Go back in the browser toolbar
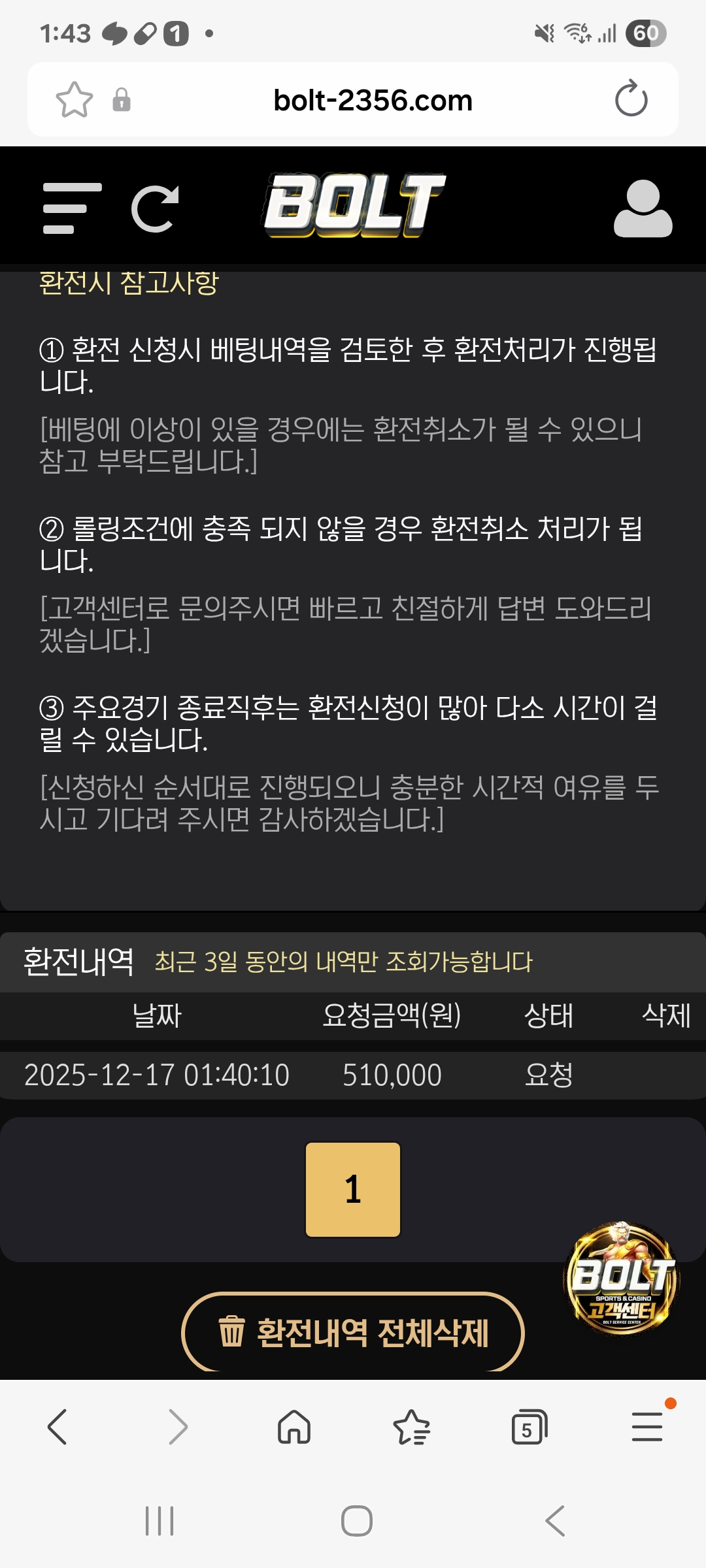Image resolution: width=706 pixels, height=1568 pixels. [x=58, y=1426]
